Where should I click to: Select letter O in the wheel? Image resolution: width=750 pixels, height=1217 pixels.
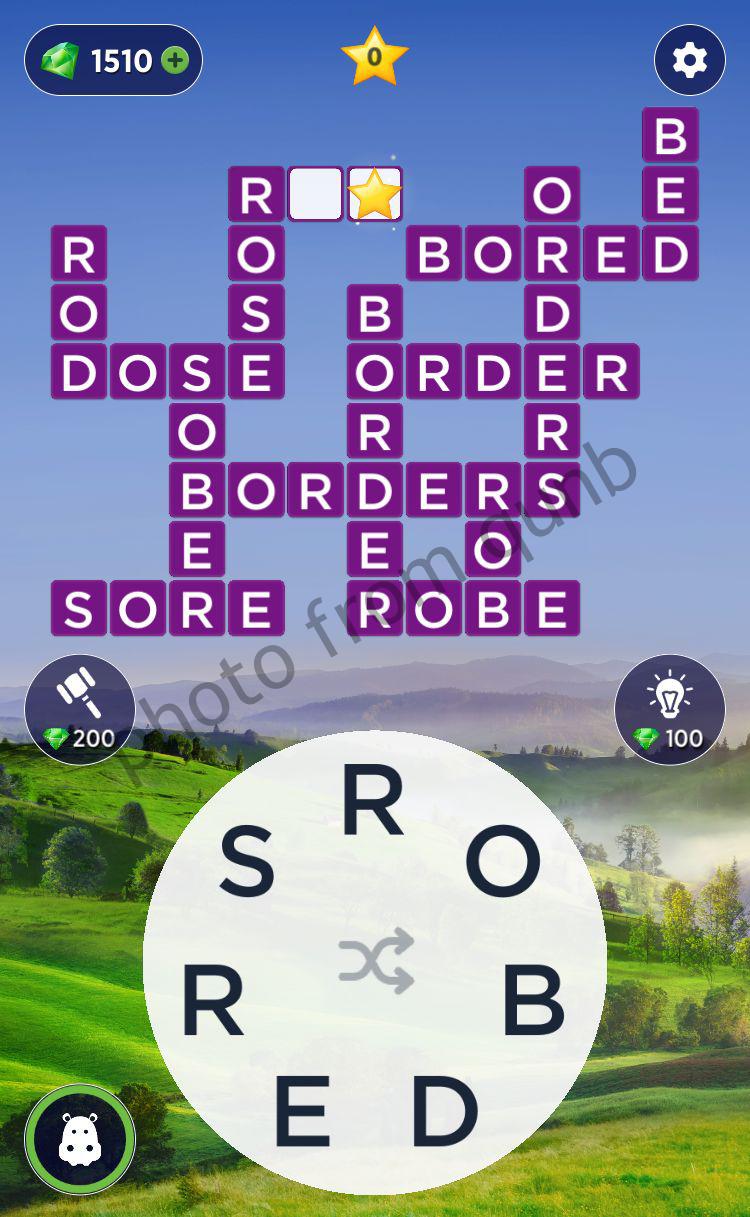point(503,862)
